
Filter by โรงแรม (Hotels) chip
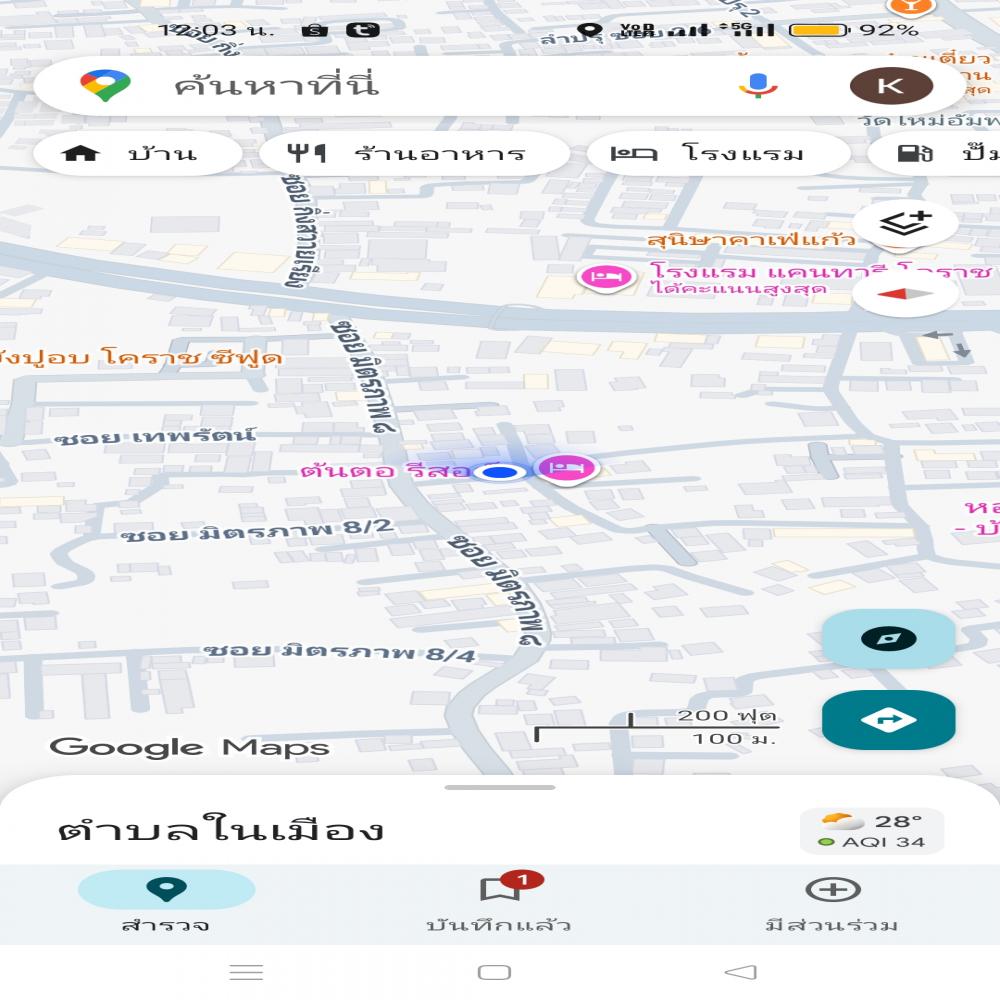[x=717, y=154]
